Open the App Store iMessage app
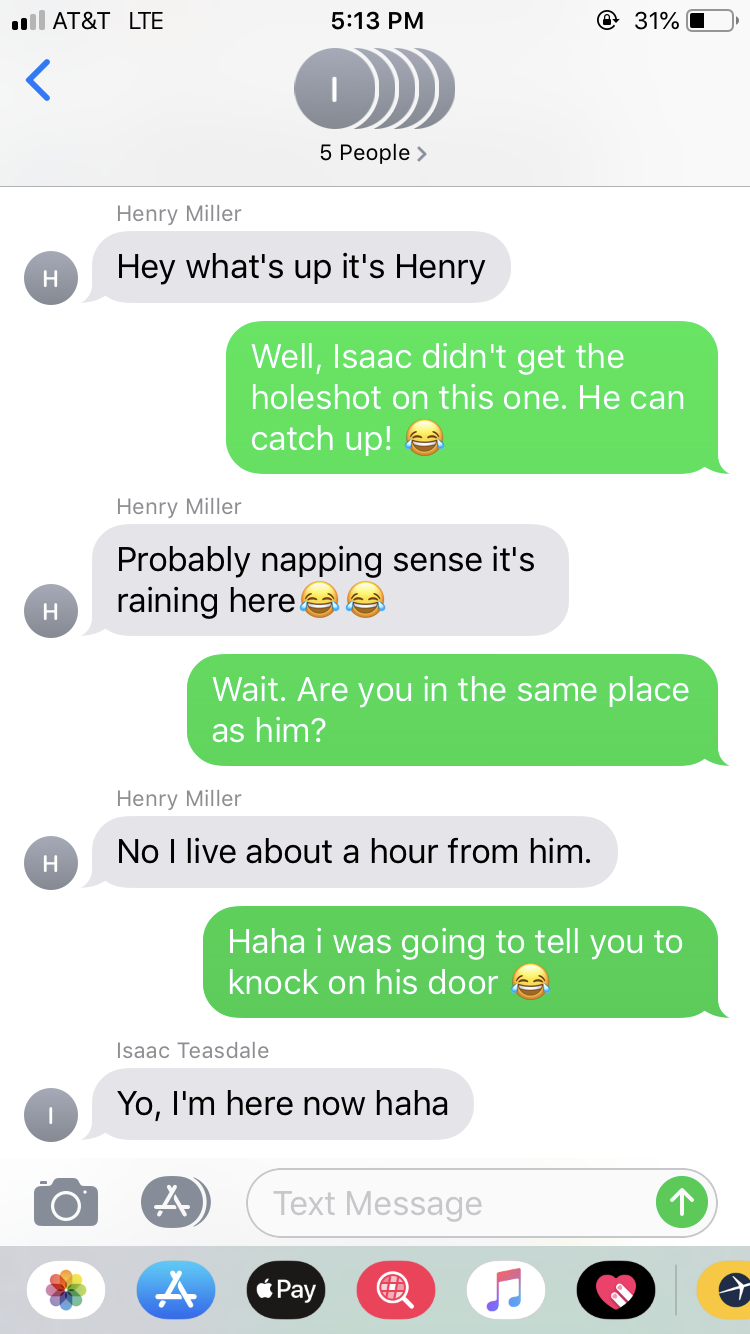 click(176, 1289)
